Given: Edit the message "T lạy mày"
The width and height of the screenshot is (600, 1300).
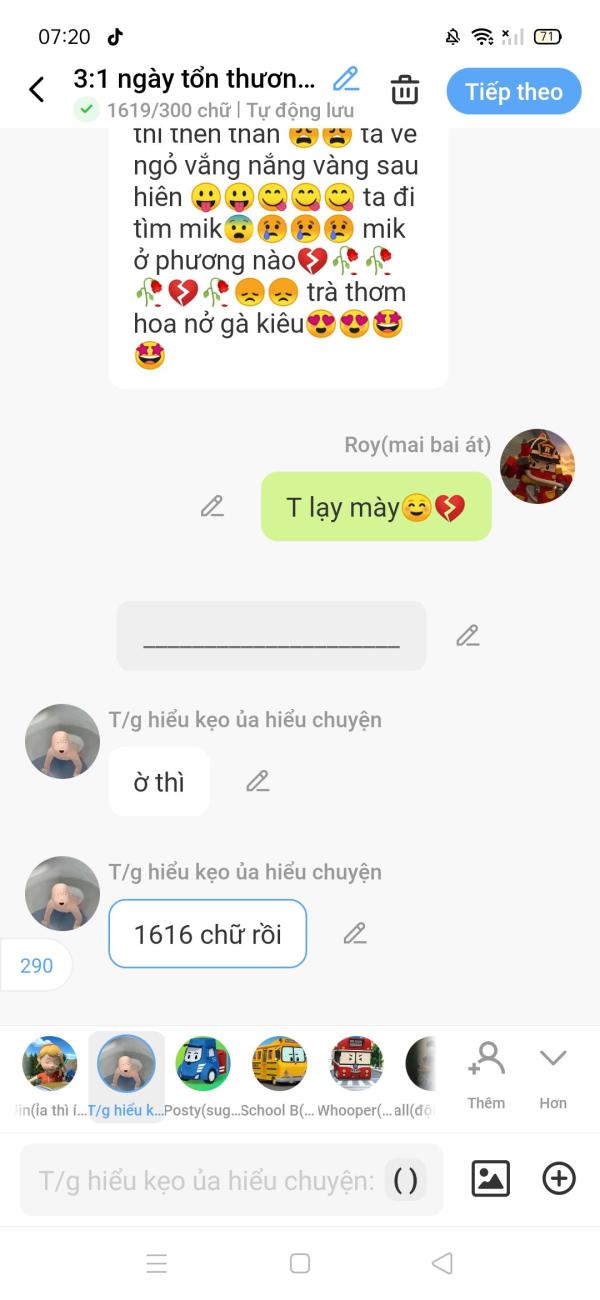Looking at the screenshot, I should (x=212, y=506).
